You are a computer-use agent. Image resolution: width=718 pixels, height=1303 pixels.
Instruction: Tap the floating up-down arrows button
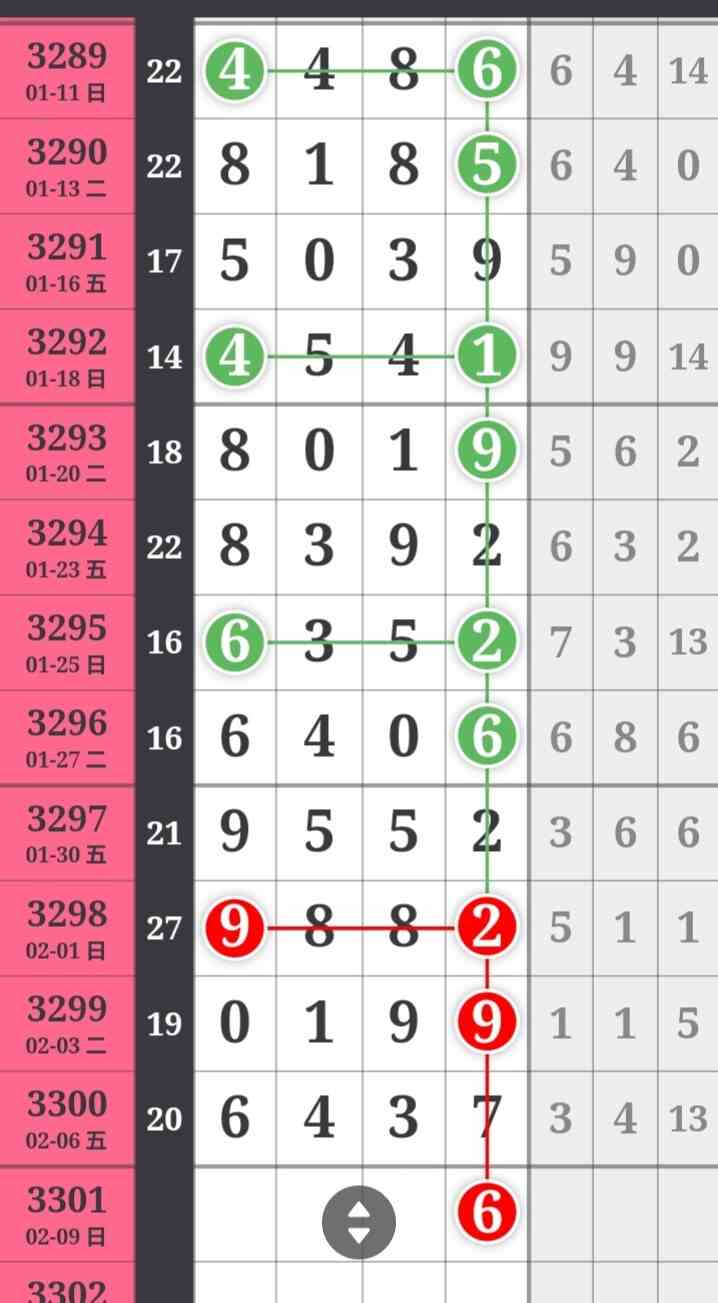pyautogui.click(x=359, y=1222)
